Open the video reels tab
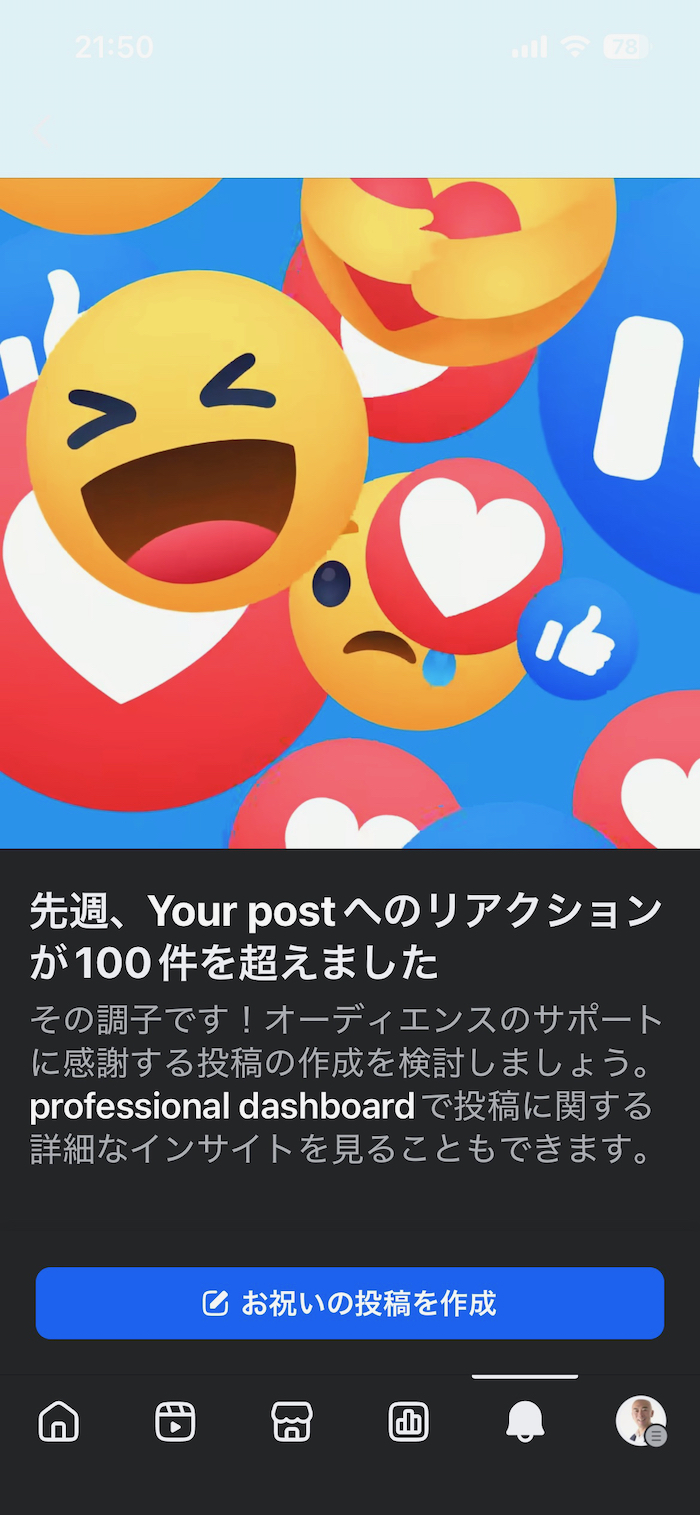The width and height of the screenshot is (700, 1515). (x=175, y=1421)
